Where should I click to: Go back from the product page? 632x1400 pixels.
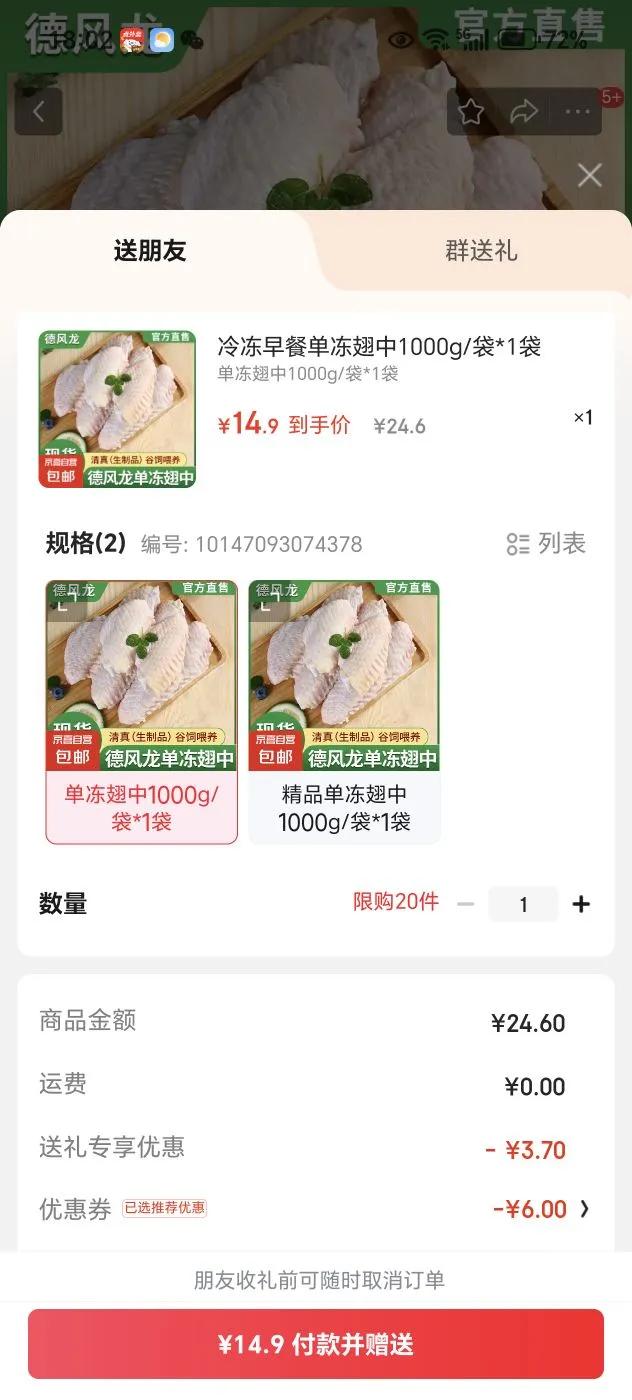tap(39, 112)
